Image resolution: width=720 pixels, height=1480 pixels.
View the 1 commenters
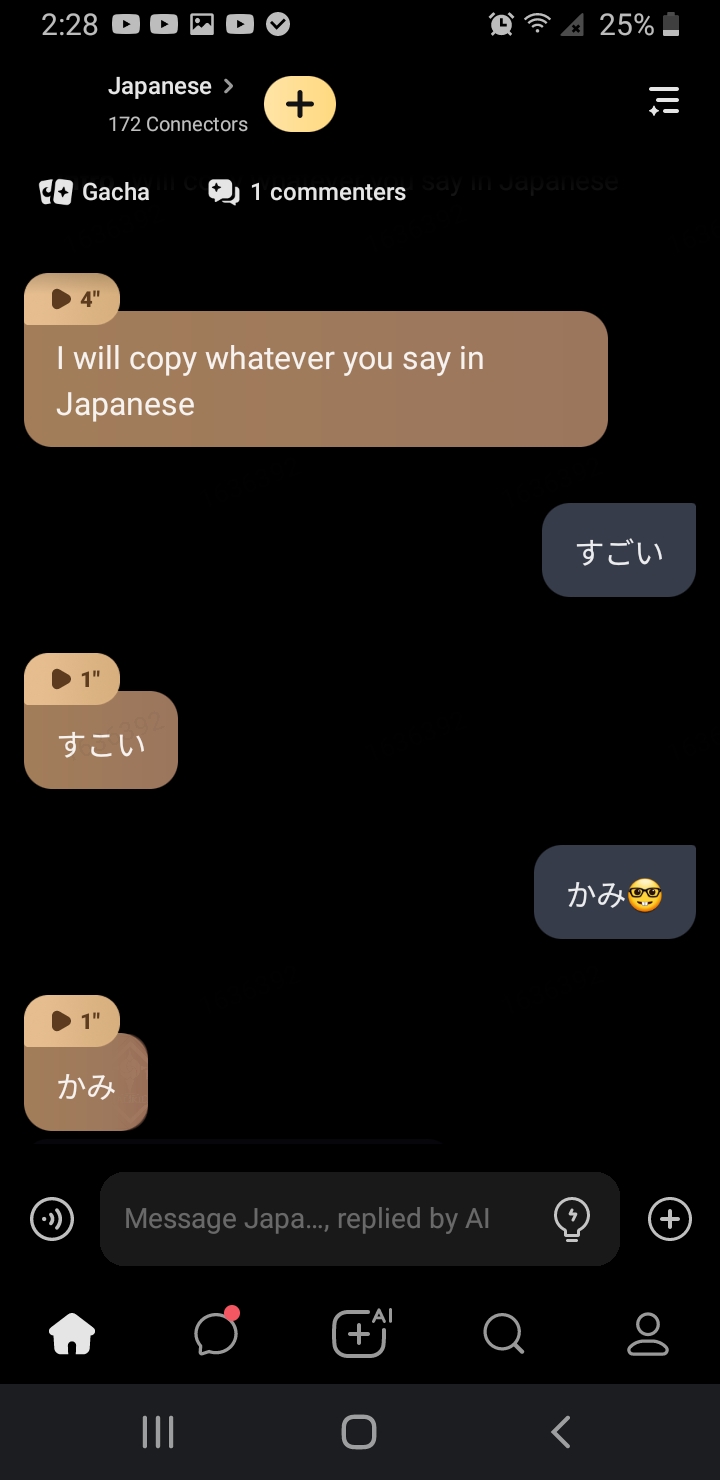307,192
